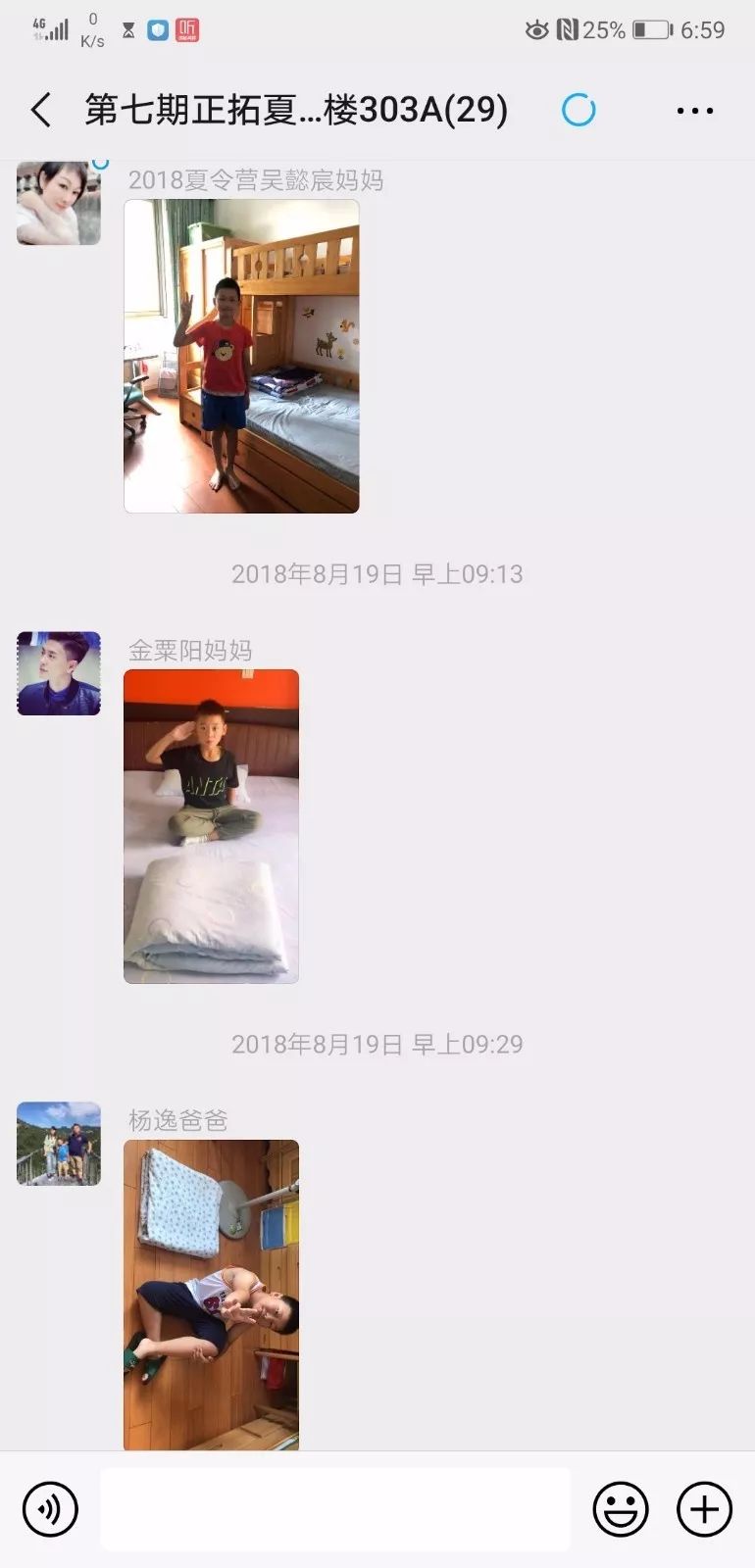Open the emoji picker

click(620, 1509)
